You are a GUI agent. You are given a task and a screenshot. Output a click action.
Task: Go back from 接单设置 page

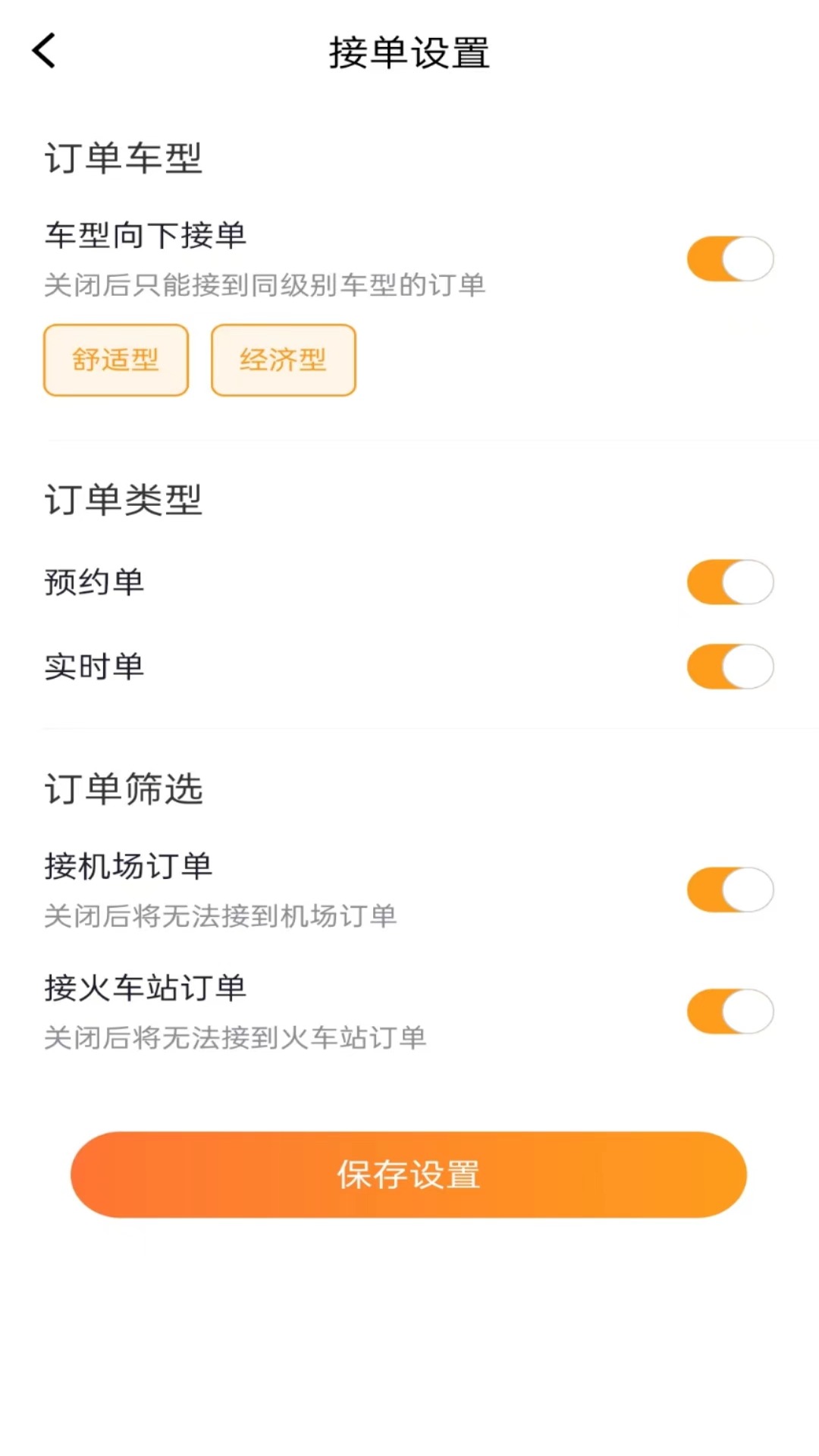click(44, 52)
